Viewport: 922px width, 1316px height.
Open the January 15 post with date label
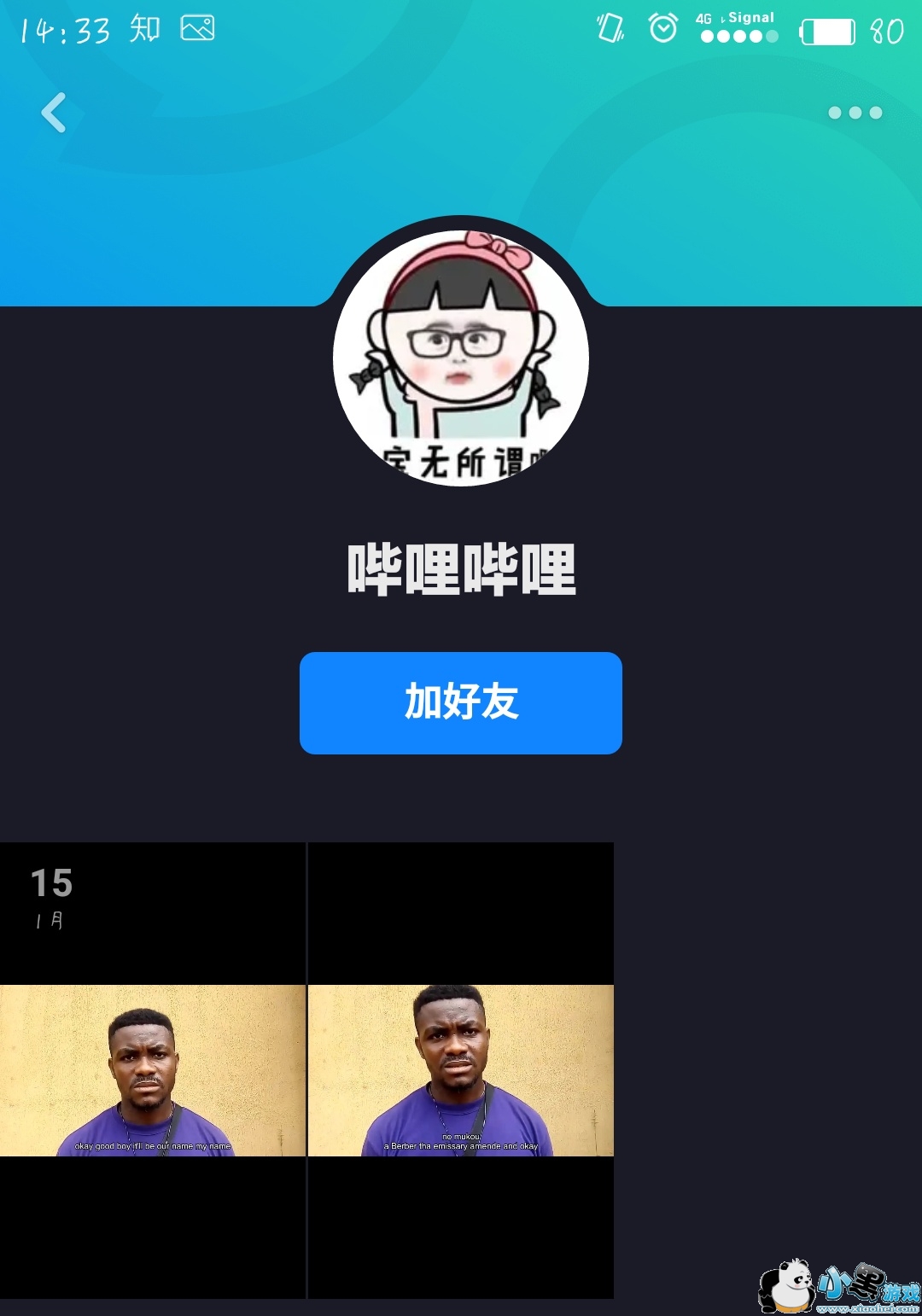coord(153,1070)
